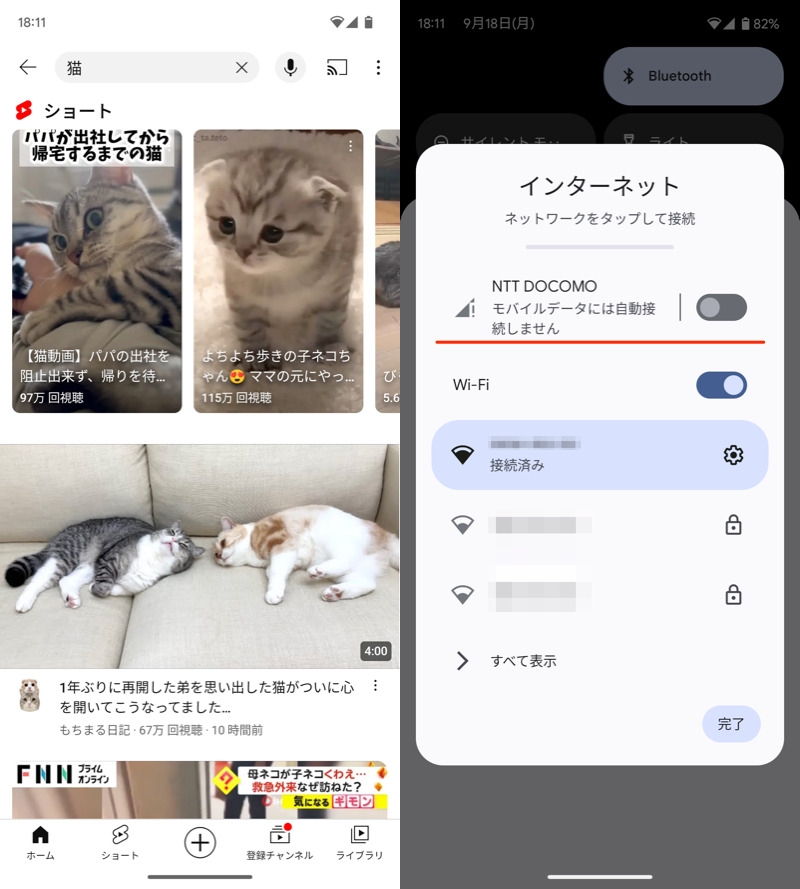This screenshot has width=800, height=889.
Task: Play the よちよち歩きの子ネコ short
Action: tap(278, 270)
